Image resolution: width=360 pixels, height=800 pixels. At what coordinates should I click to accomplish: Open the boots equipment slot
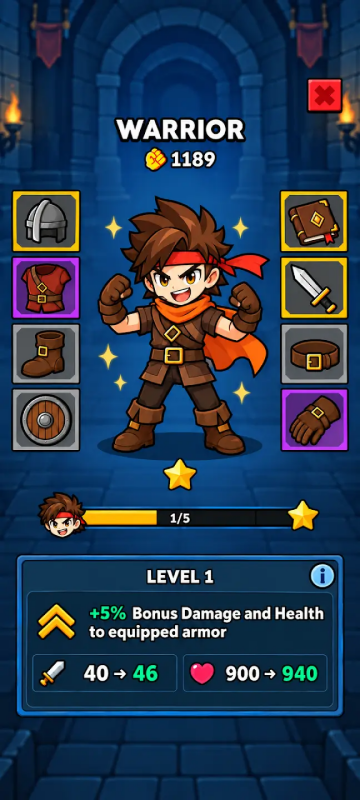tap(46, 354)
